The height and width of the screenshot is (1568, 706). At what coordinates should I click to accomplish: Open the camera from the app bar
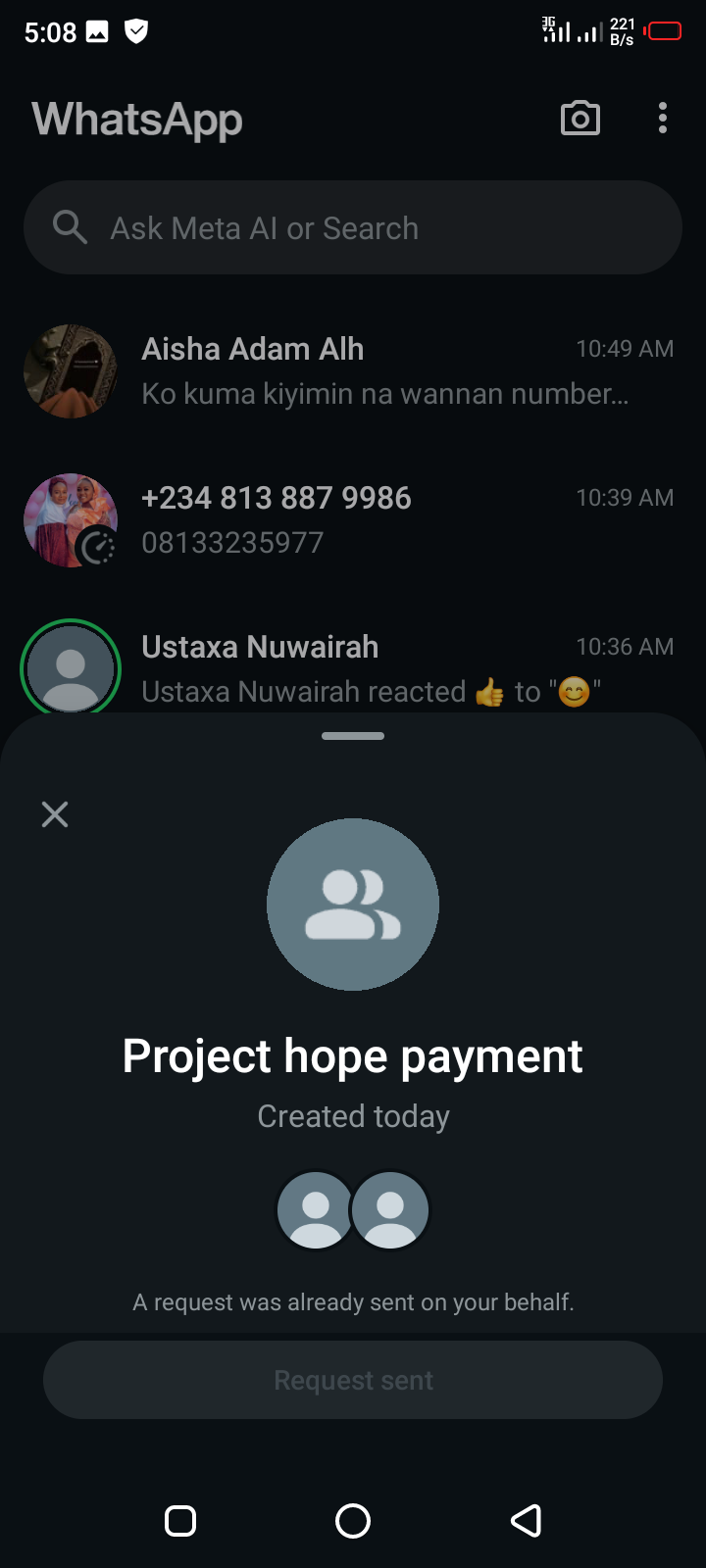580,119
